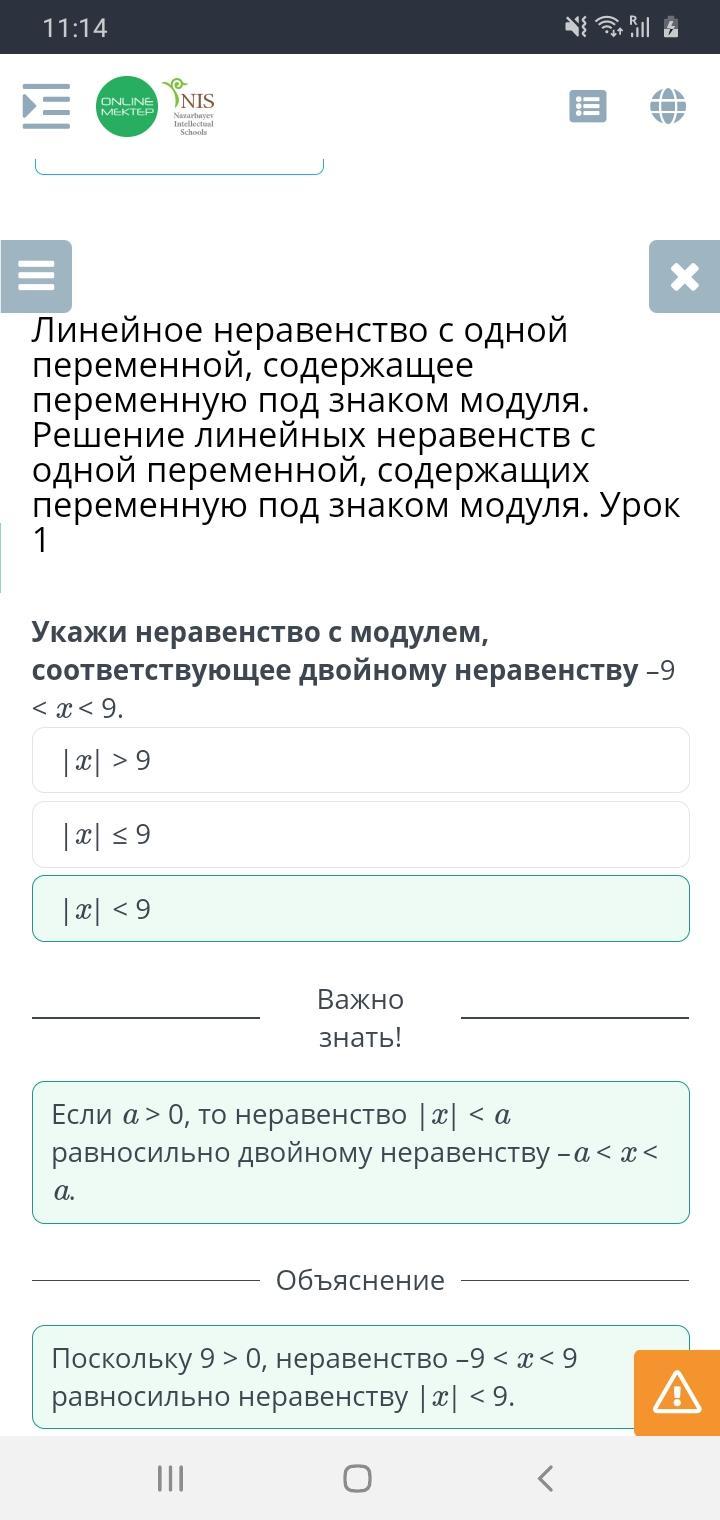Image resolution: width=720 pixels, height=1520 pixels.
Task: Open the language globe icon
Action: pyautogui.click(x=667, y=106)
